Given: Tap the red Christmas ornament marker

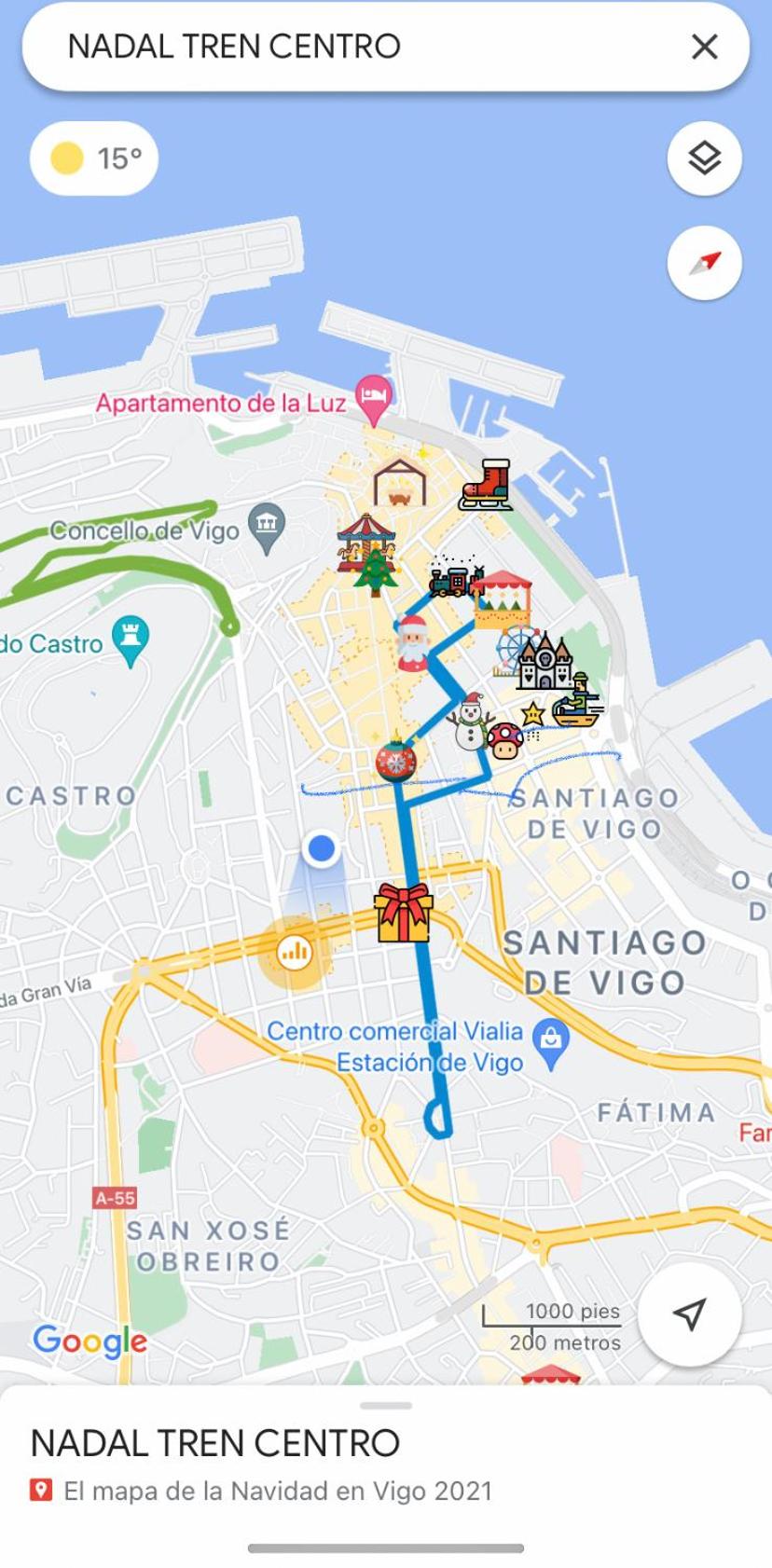Looking at the screenshot, I should tap(396, 759).
